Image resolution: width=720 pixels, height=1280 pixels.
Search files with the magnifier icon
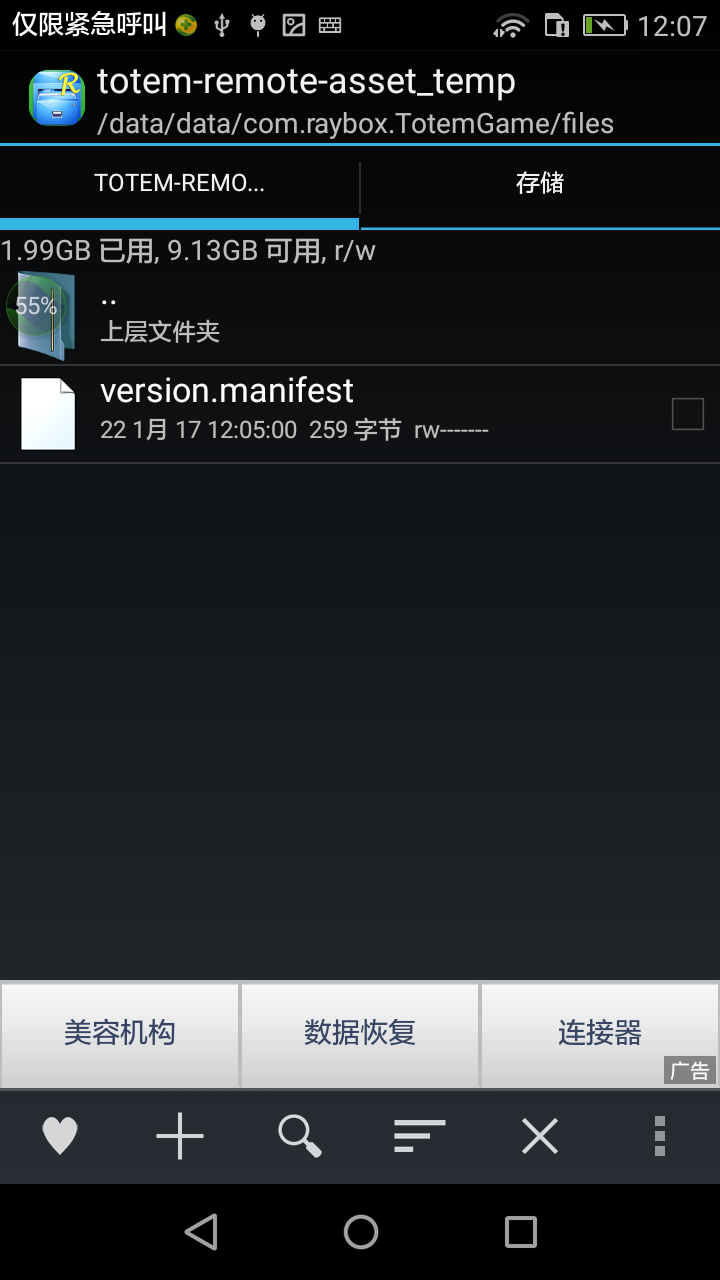click(300, 1136)
